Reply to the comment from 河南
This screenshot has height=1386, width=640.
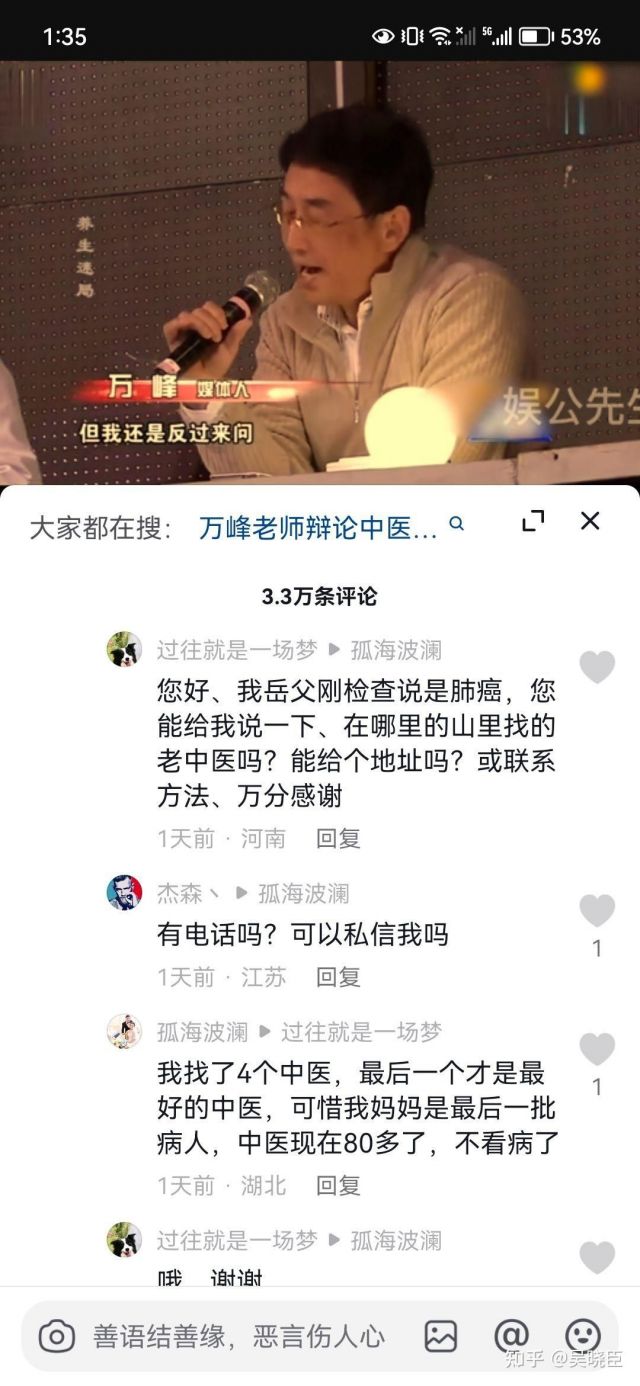(x=338, y=838)
